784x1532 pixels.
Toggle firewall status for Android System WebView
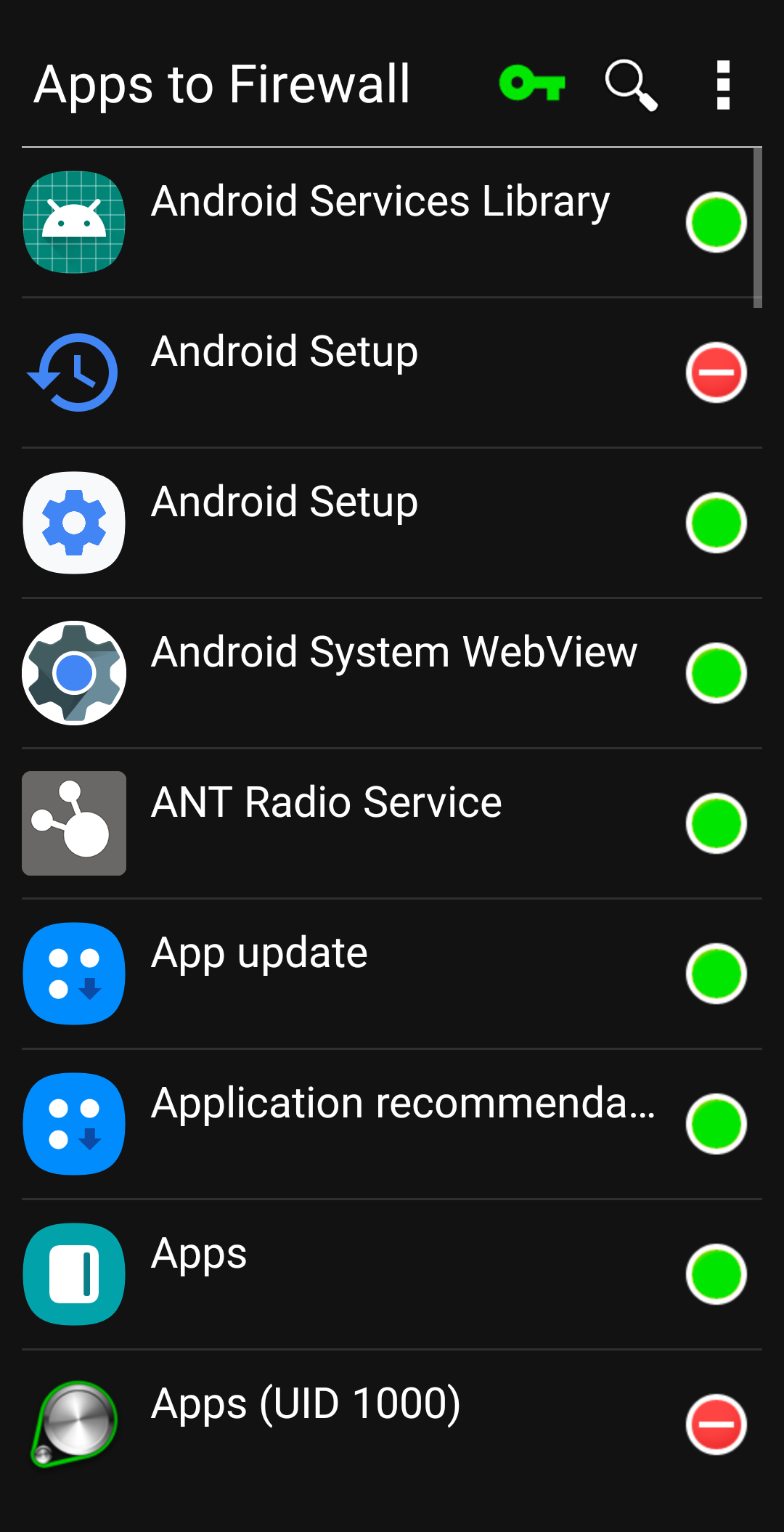coord(716,673)
